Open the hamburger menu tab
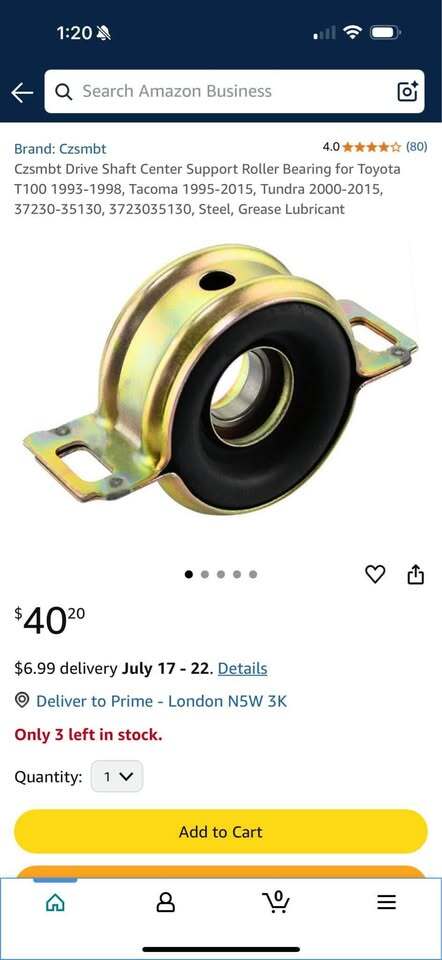 click(x=386, y=902)
